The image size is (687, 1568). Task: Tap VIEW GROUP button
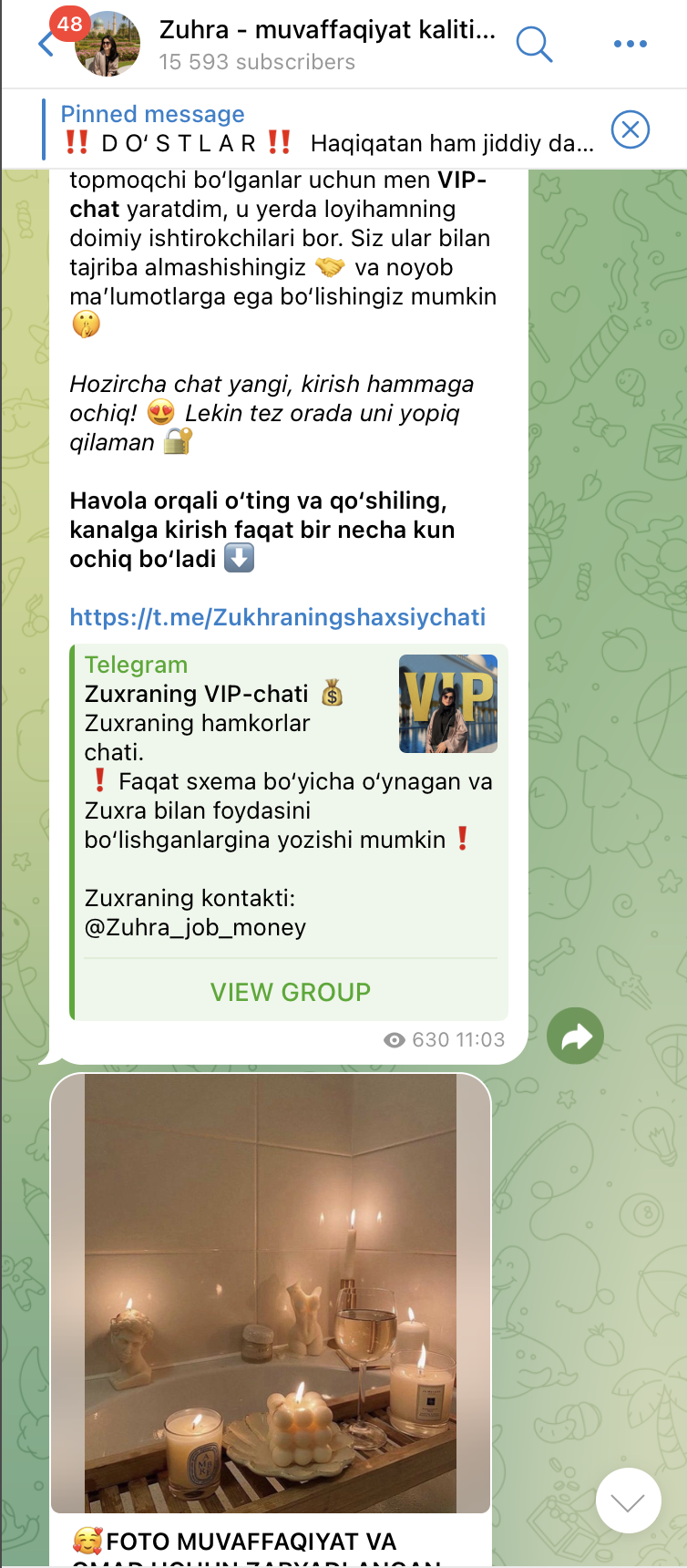click(290, 992)
